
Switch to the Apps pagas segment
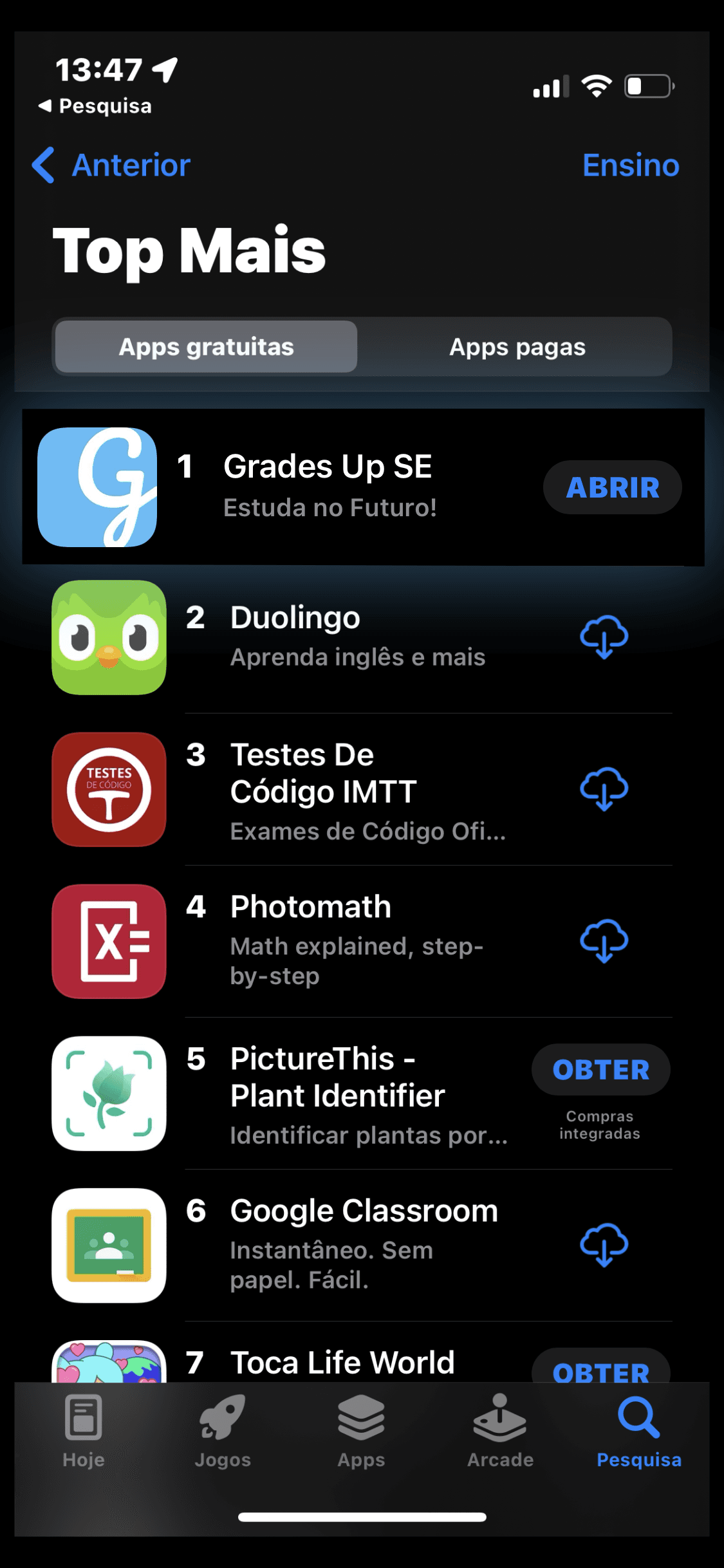(x=517, y=347)
